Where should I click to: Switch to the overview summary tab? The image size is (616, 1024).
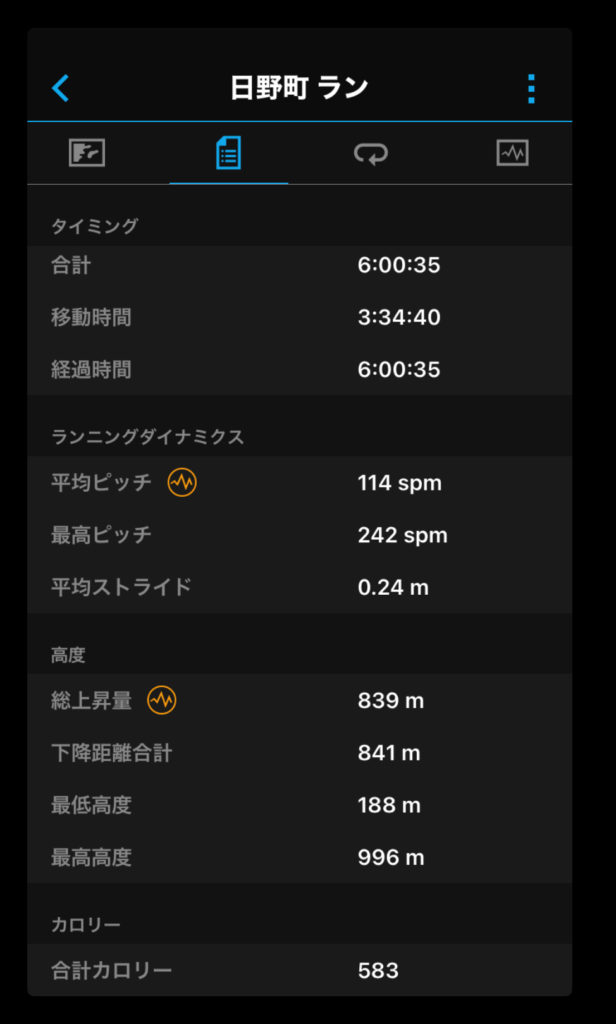click(x=87, y=153)
